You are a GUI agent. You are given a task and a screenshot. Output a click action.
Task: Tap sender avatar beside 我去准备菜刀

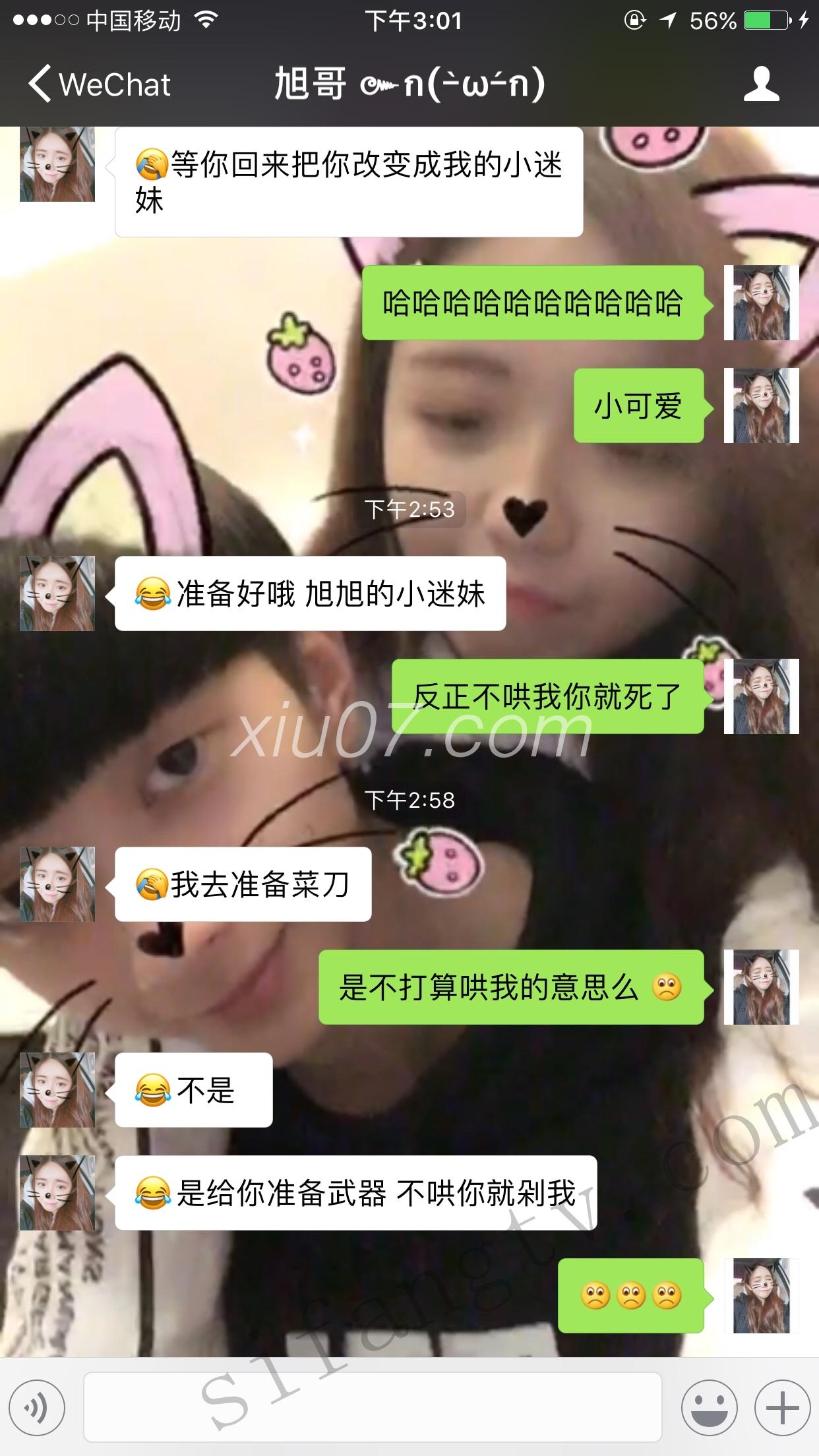tap(57, 884)
